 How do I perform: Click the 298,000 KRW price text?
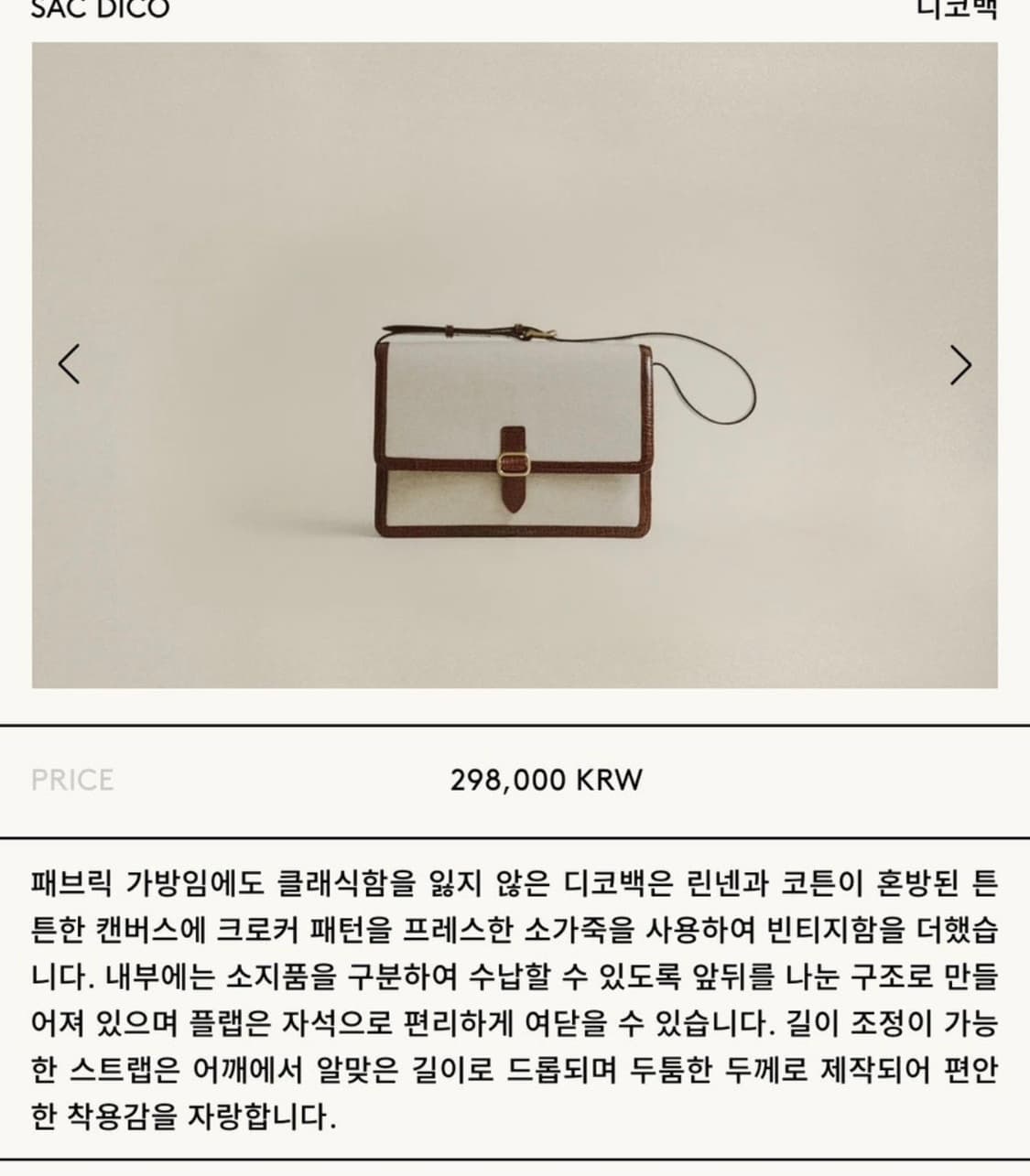tap(549, 781)
